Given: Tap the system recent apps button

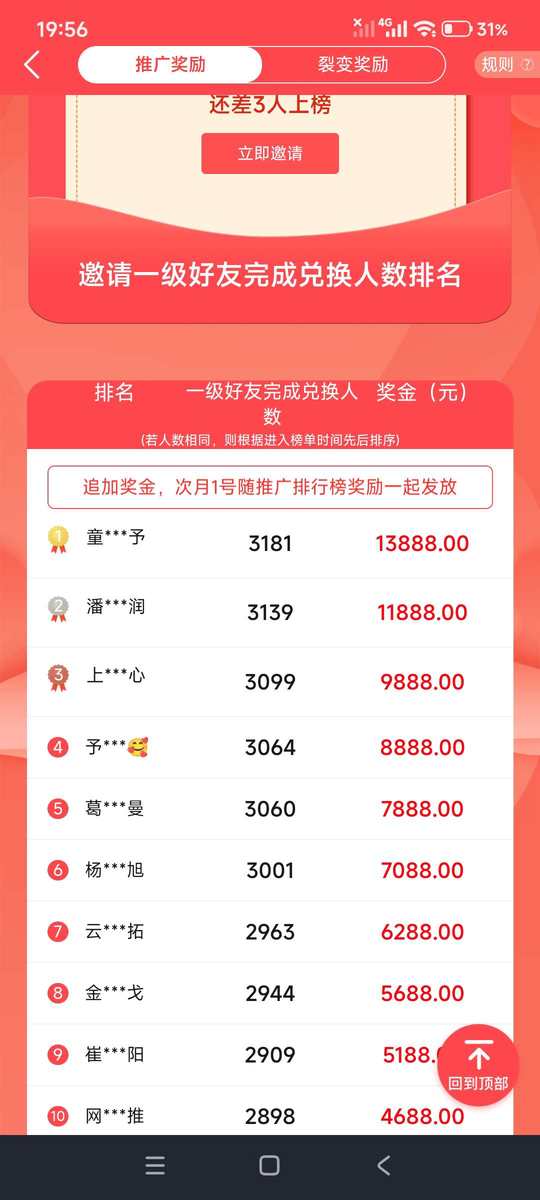Looking at the screenshot, I should click(x=155, y=1165).
